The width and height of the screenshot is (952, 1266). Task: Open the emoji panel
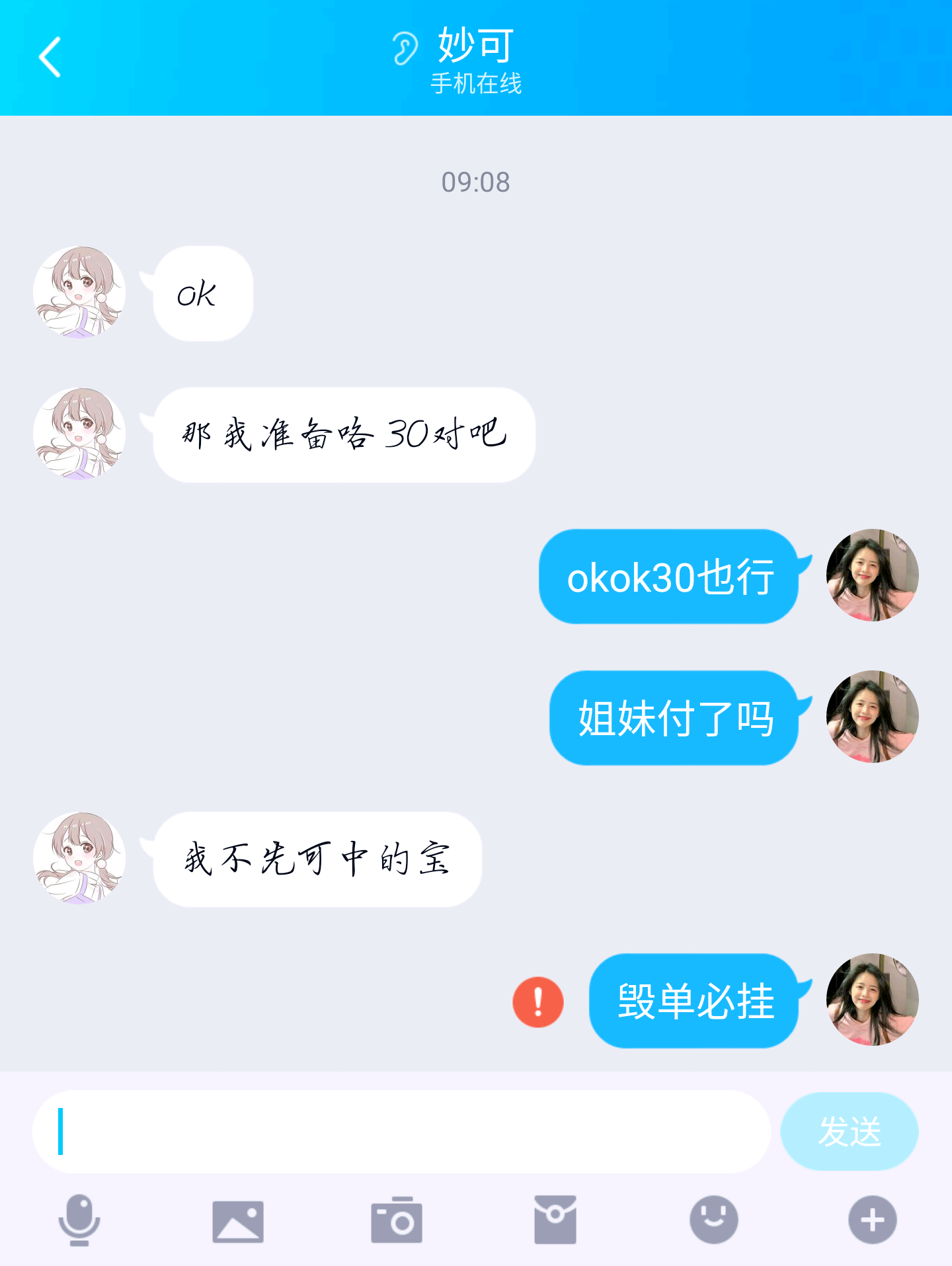[x=714, y=1220]
